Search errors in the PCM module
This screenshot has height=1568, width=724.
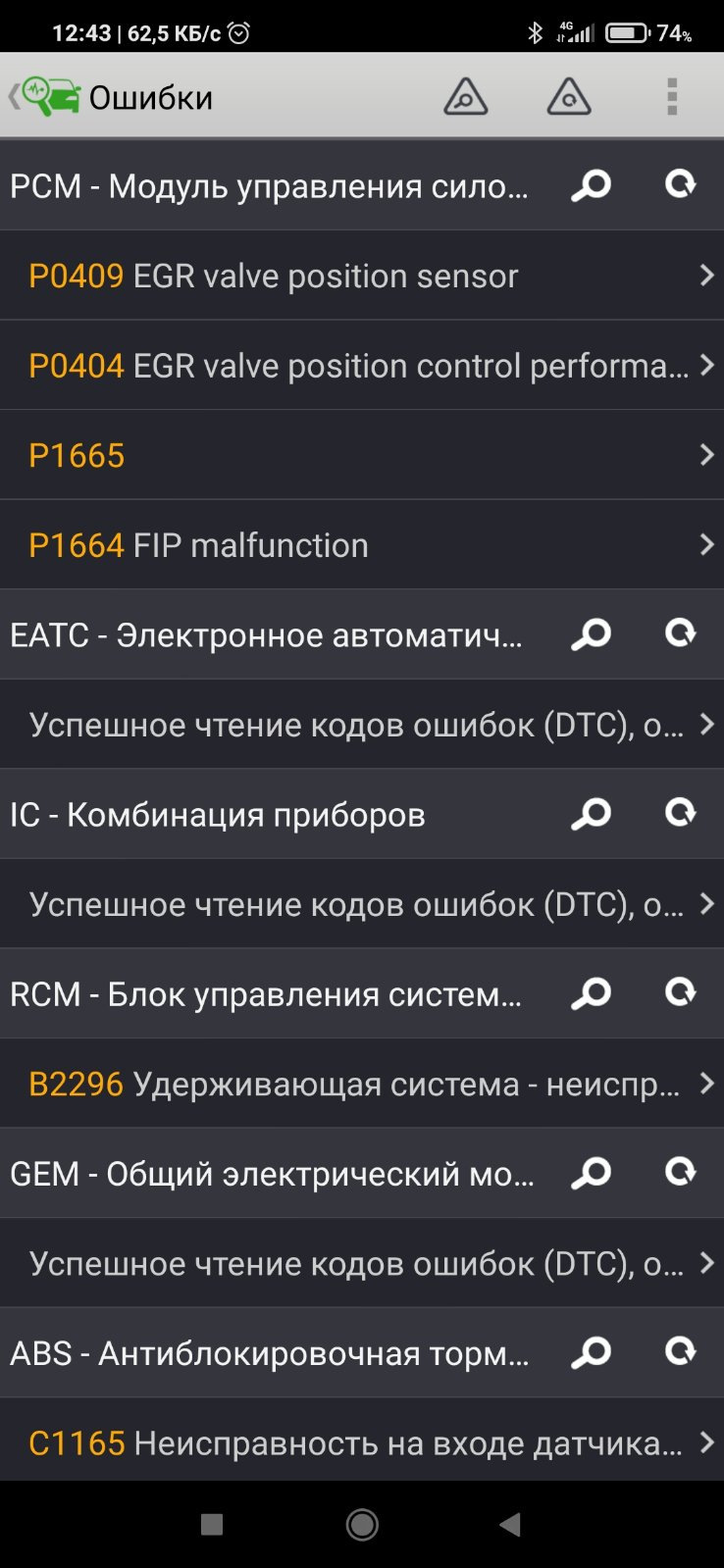(x=591, y=185)
